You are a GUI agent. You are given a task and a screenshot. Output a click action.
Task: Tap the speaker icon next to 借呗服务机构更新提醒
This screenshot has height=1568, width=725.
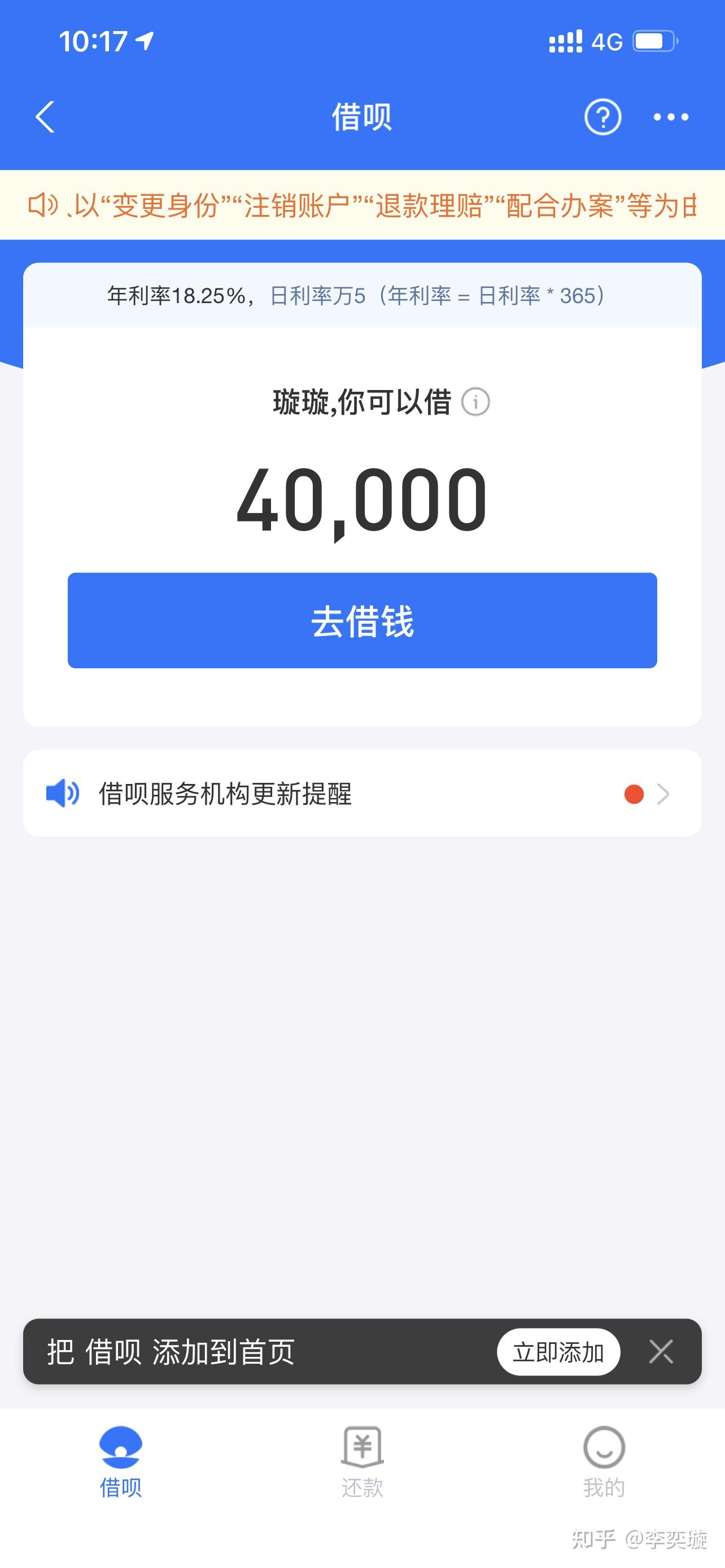[x=63, y=792]
